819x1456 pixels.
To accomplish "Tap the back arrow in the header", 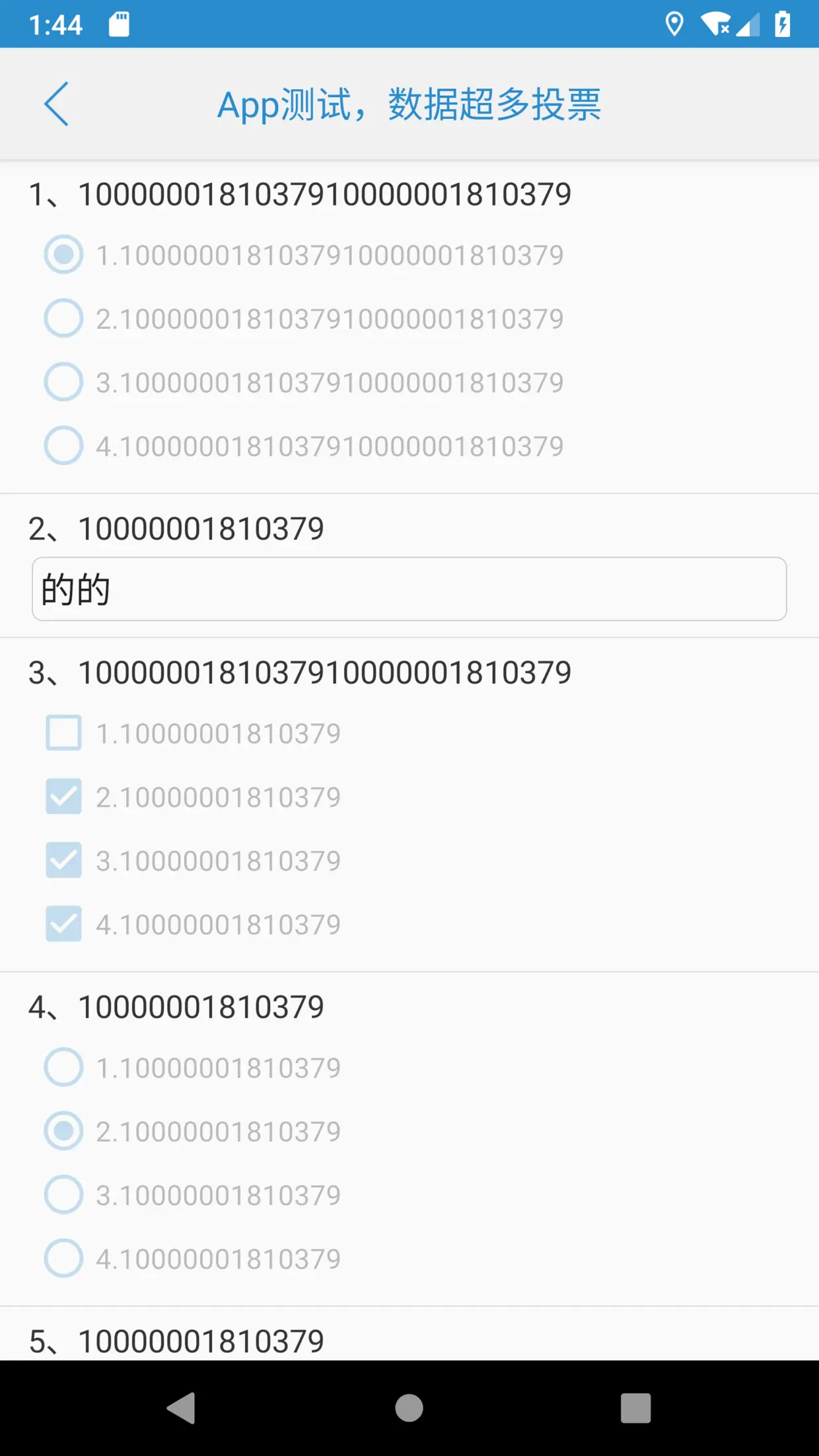I will tap(56, 104).
